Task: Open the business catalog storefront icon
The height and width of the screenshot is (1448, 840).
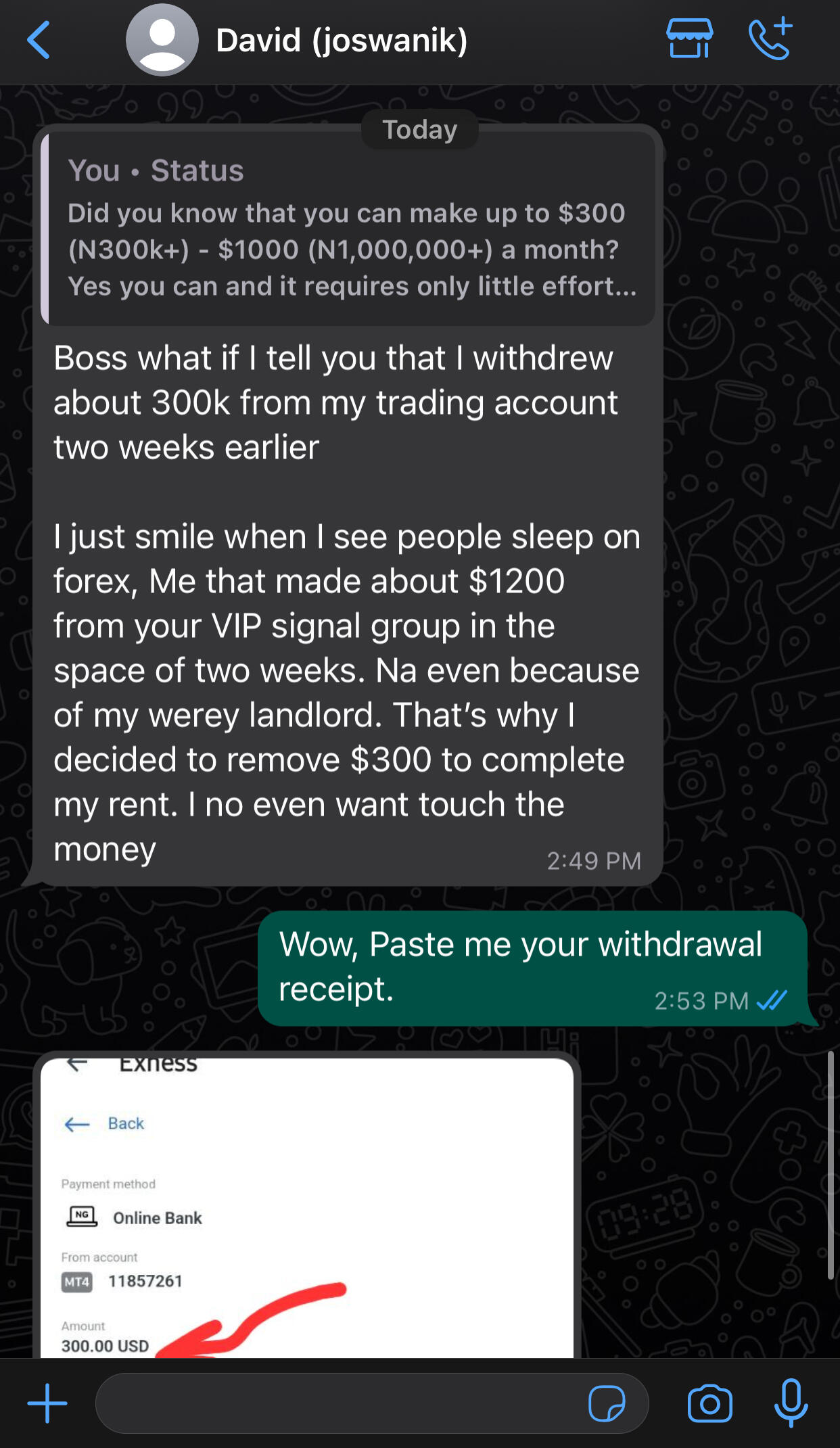Action: (689, 39)
